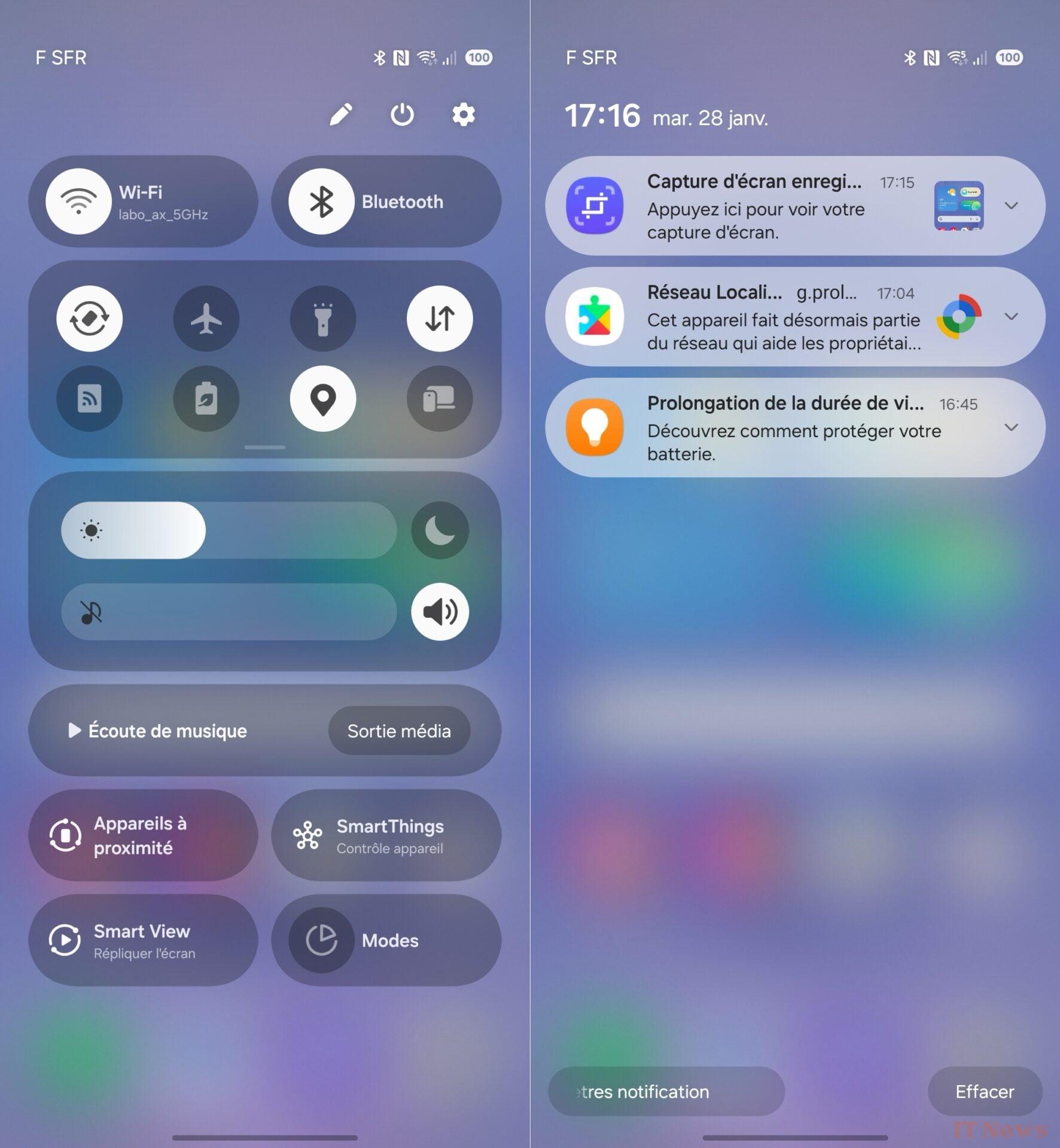This screenshot has width=1060, height=1148.
Task: Open Sortie média output selector
Action: click(x=399, y=731)
